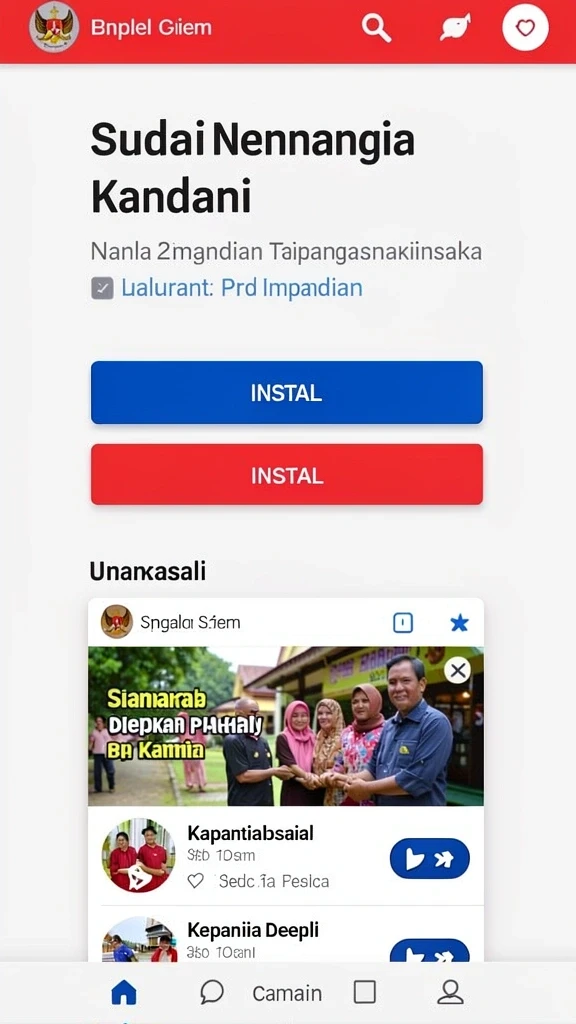Switch to the Home tab
This screenshot has height=1024, width=576.
coord(123,993)
